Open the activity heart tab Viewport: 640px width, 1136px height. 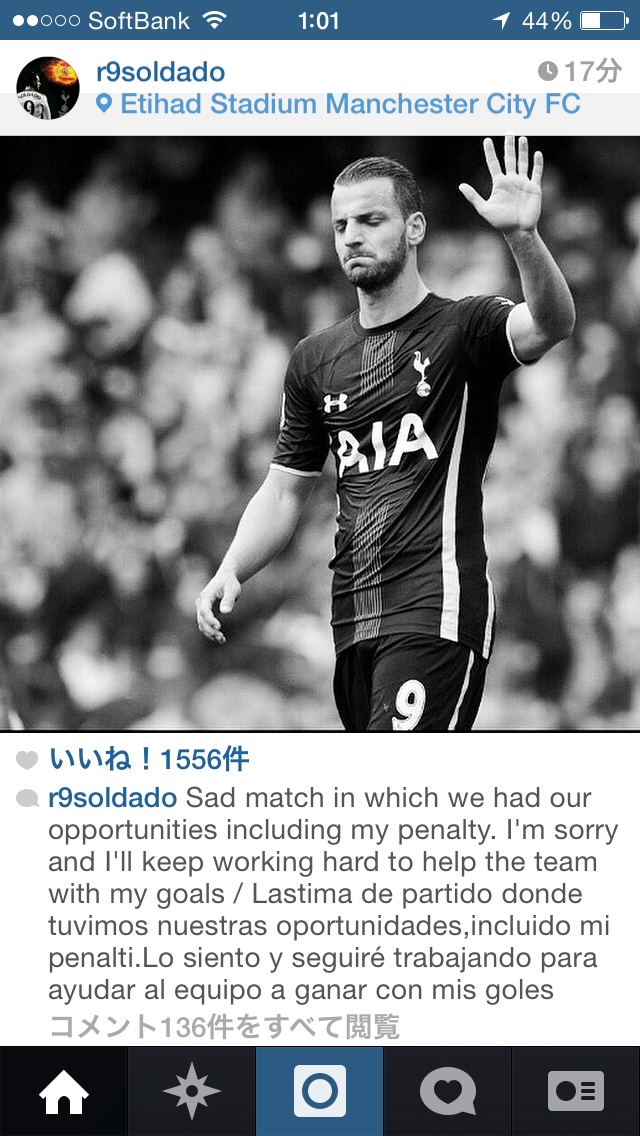447,1091
